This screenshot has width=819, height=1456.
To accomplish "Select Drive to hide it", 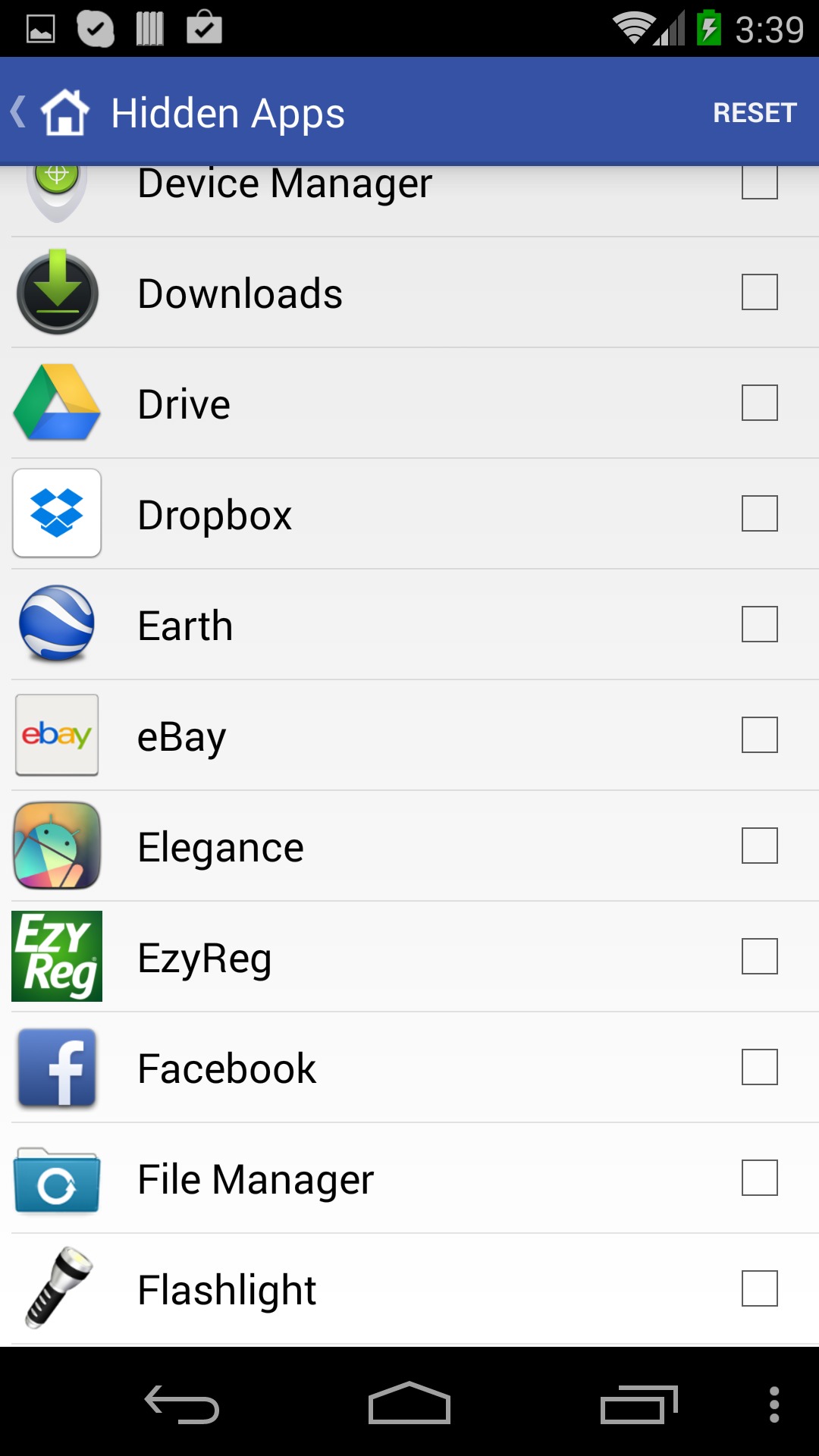I will point(759,403).
